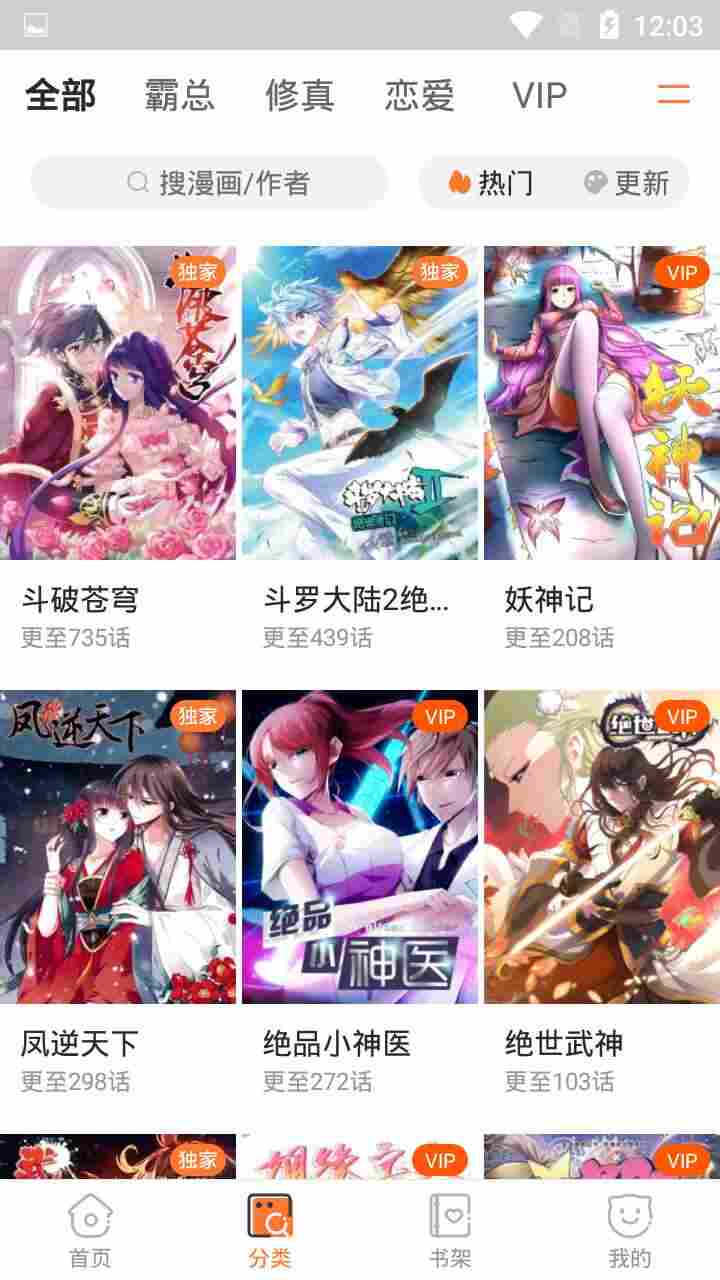
Task: Open the 书架 bookshelf tab
Action: [x=450, y=1230]
